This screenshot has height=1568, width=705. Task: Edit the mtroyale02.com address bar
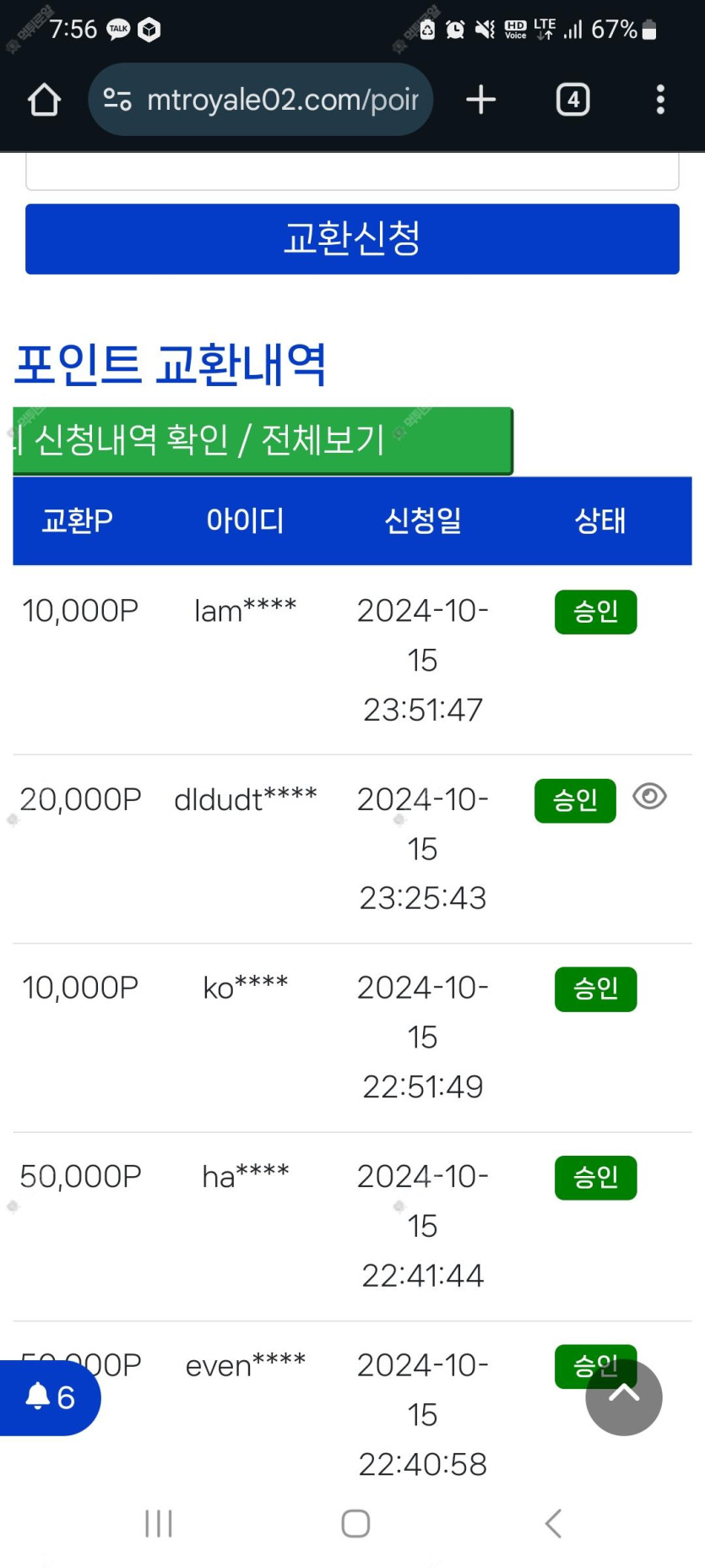(x=261, y=100)
